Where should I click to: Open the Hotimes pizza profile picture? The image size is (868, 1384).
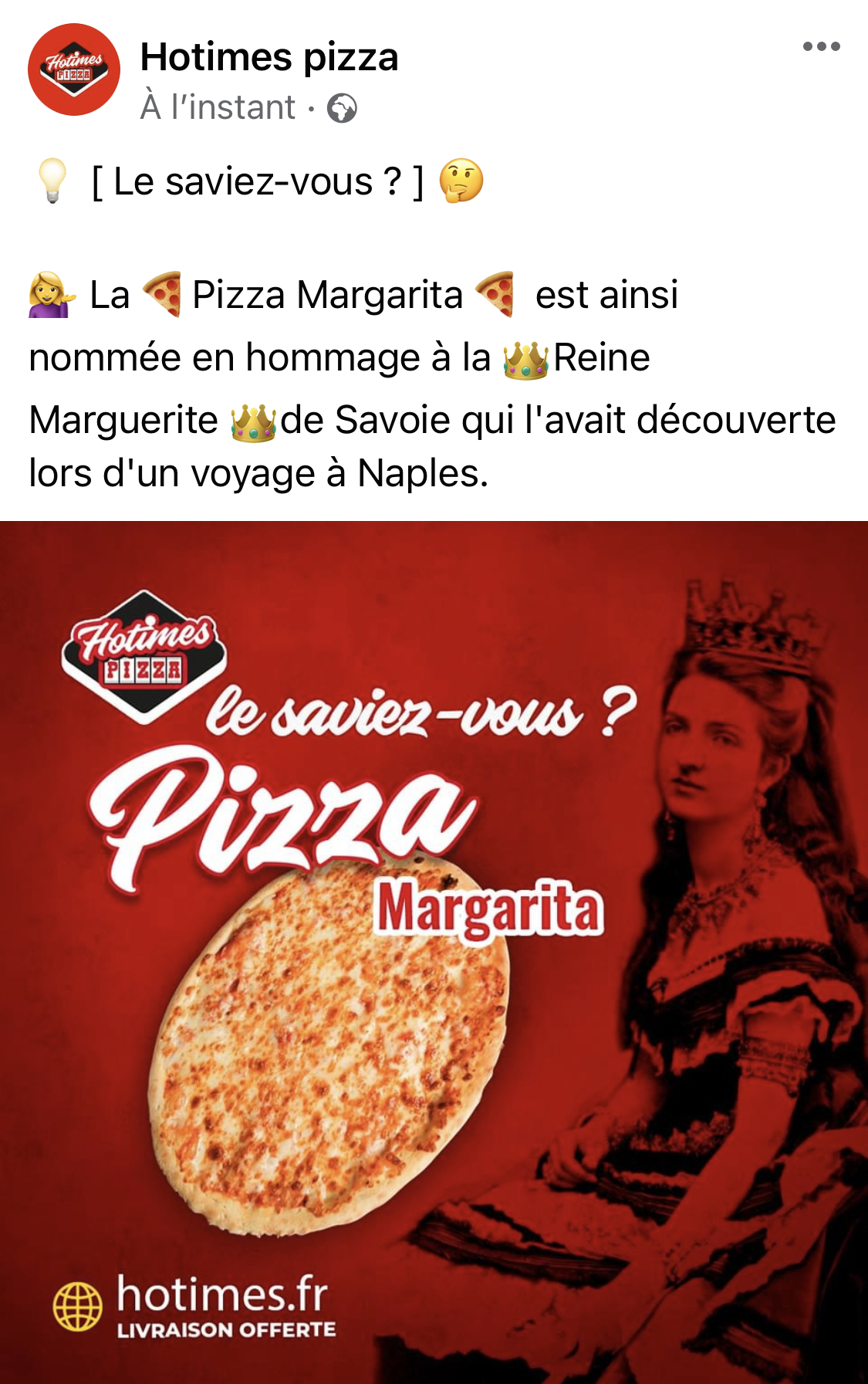pyautogui.click(x=74, y=69)
